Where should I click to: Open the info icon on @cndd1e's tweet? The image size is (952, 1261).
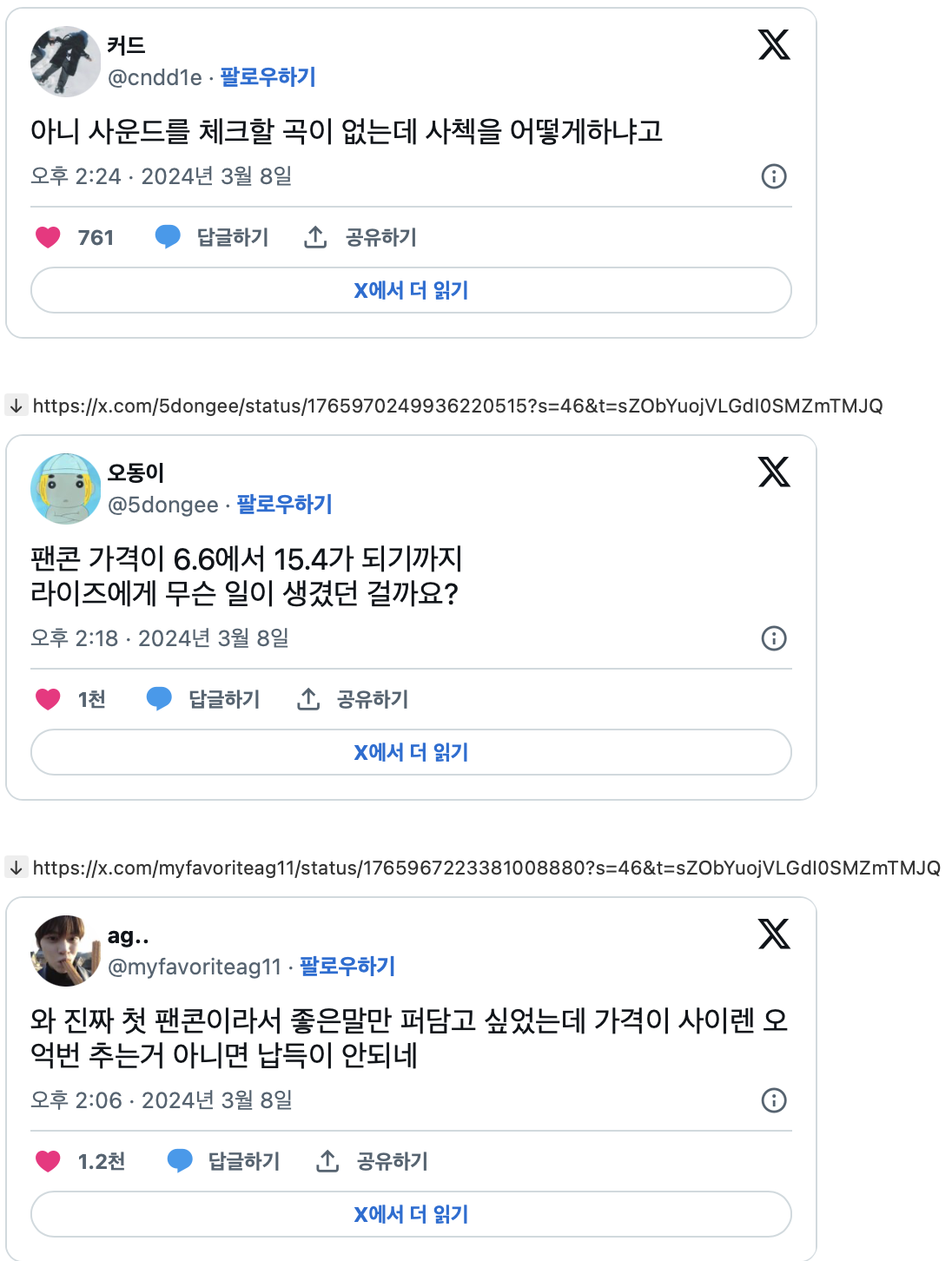[773, 176]
